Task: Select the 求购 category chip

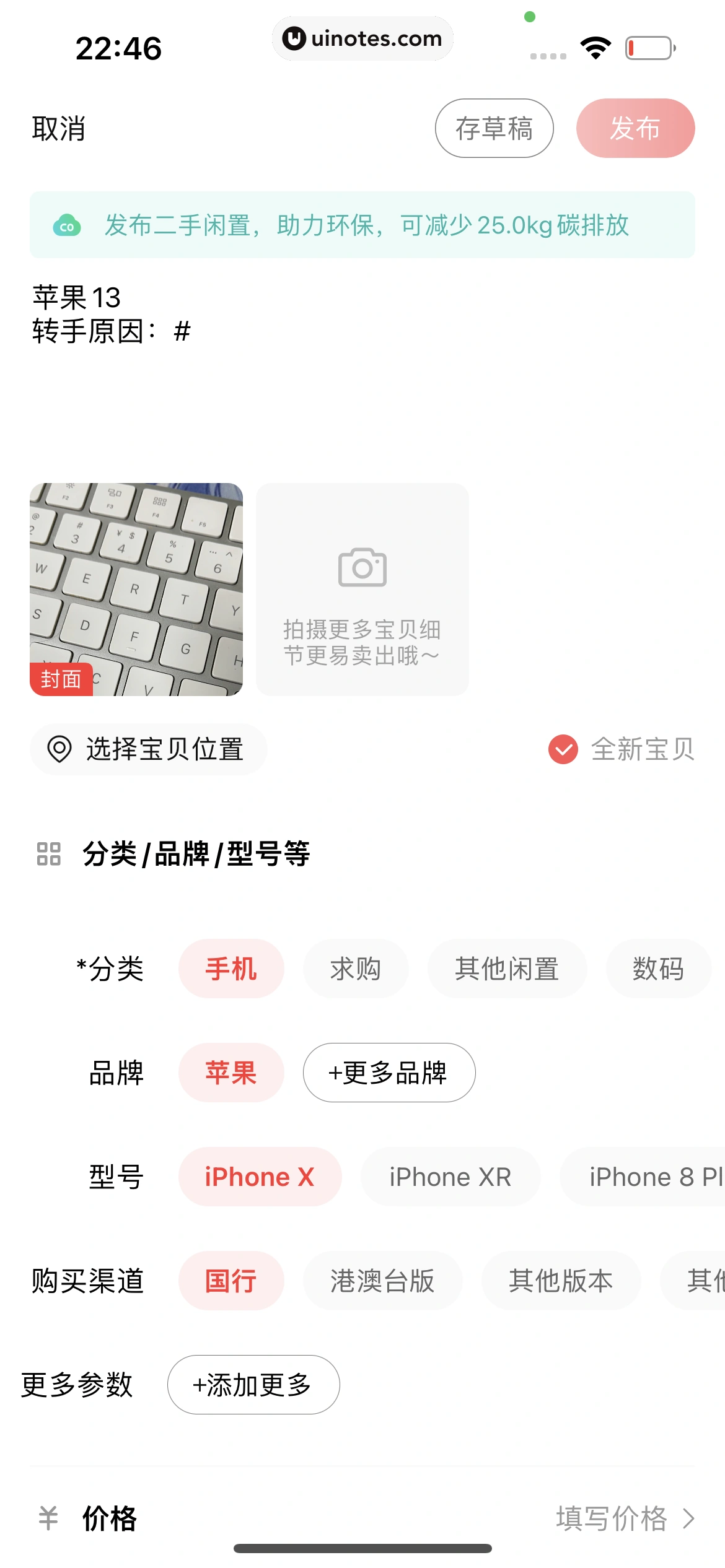Action: point(356,969)
